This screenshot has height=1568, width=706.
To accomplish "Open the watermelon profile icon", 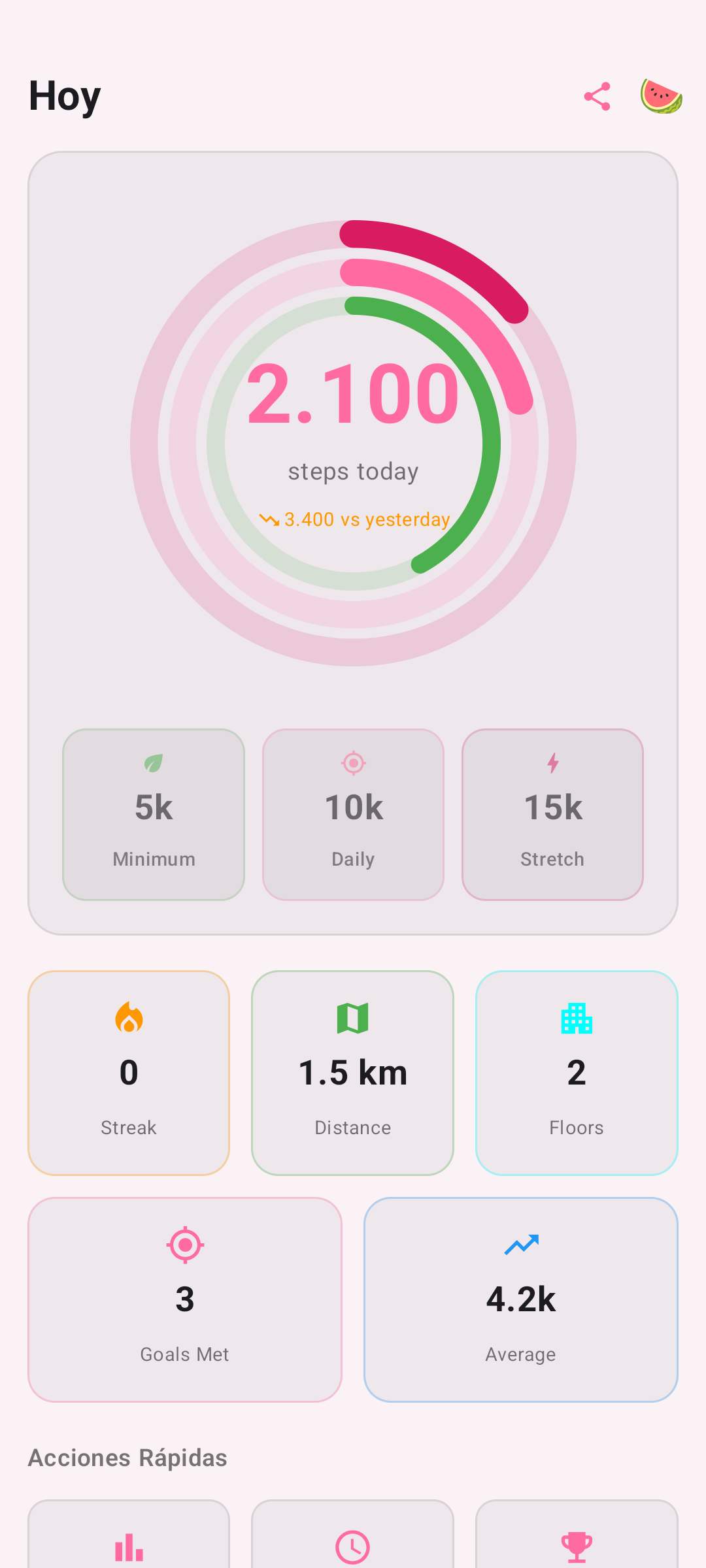I will pos(661,97).
